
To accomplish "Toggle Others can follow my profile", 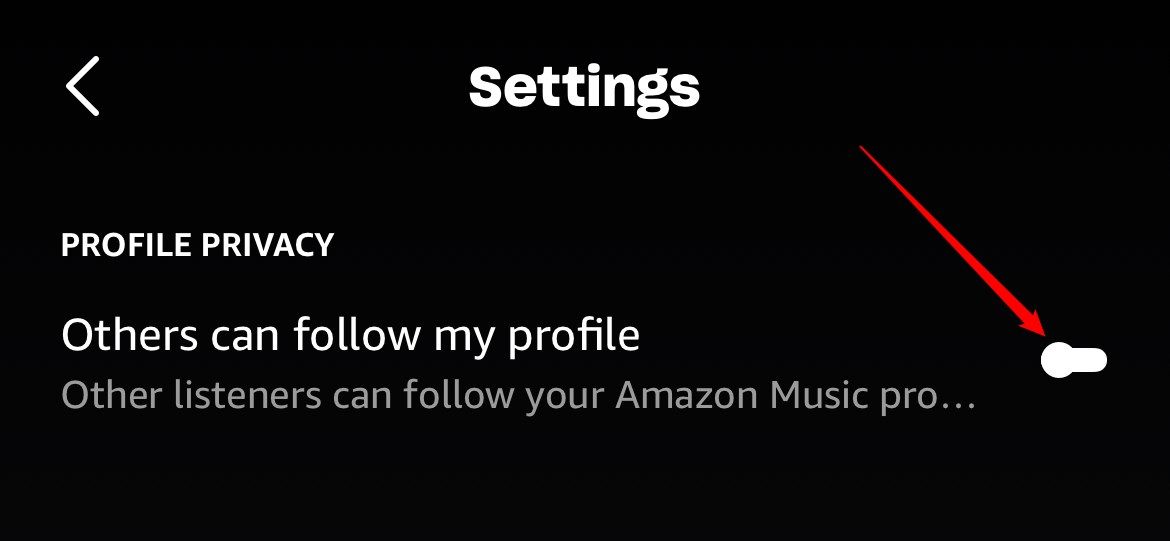I will coord(1074,360).
